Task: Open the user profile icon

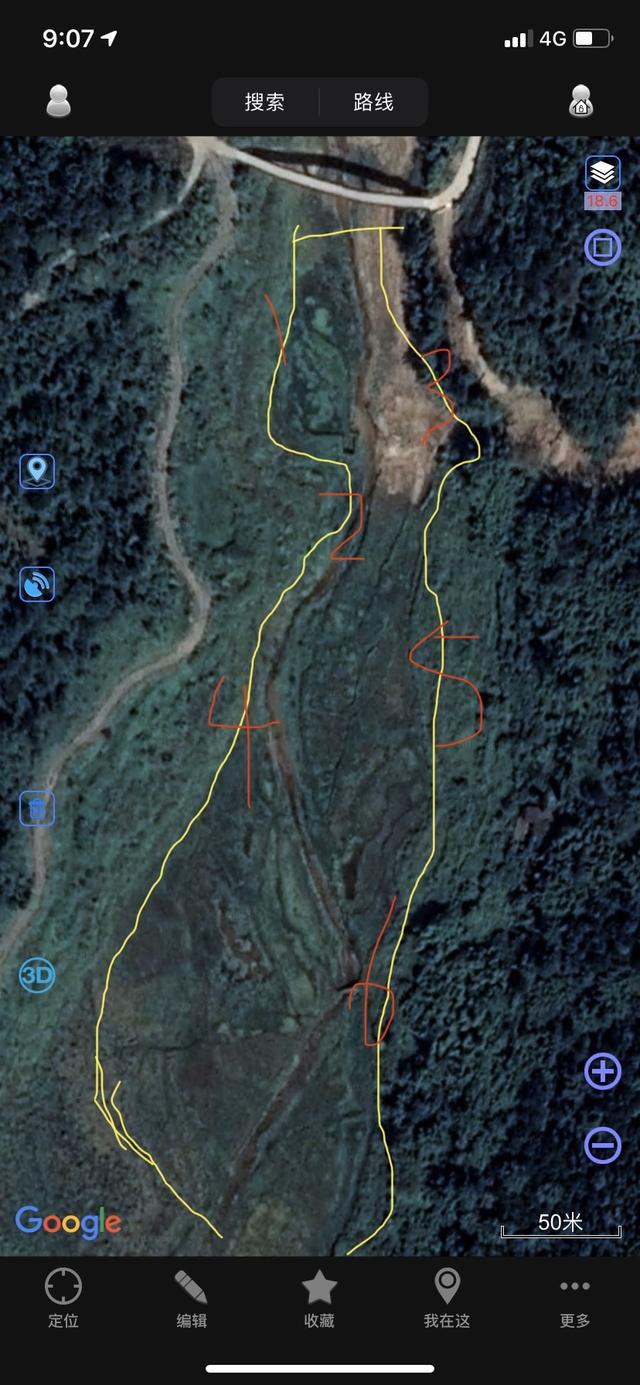Action: (x=59, y=101)
